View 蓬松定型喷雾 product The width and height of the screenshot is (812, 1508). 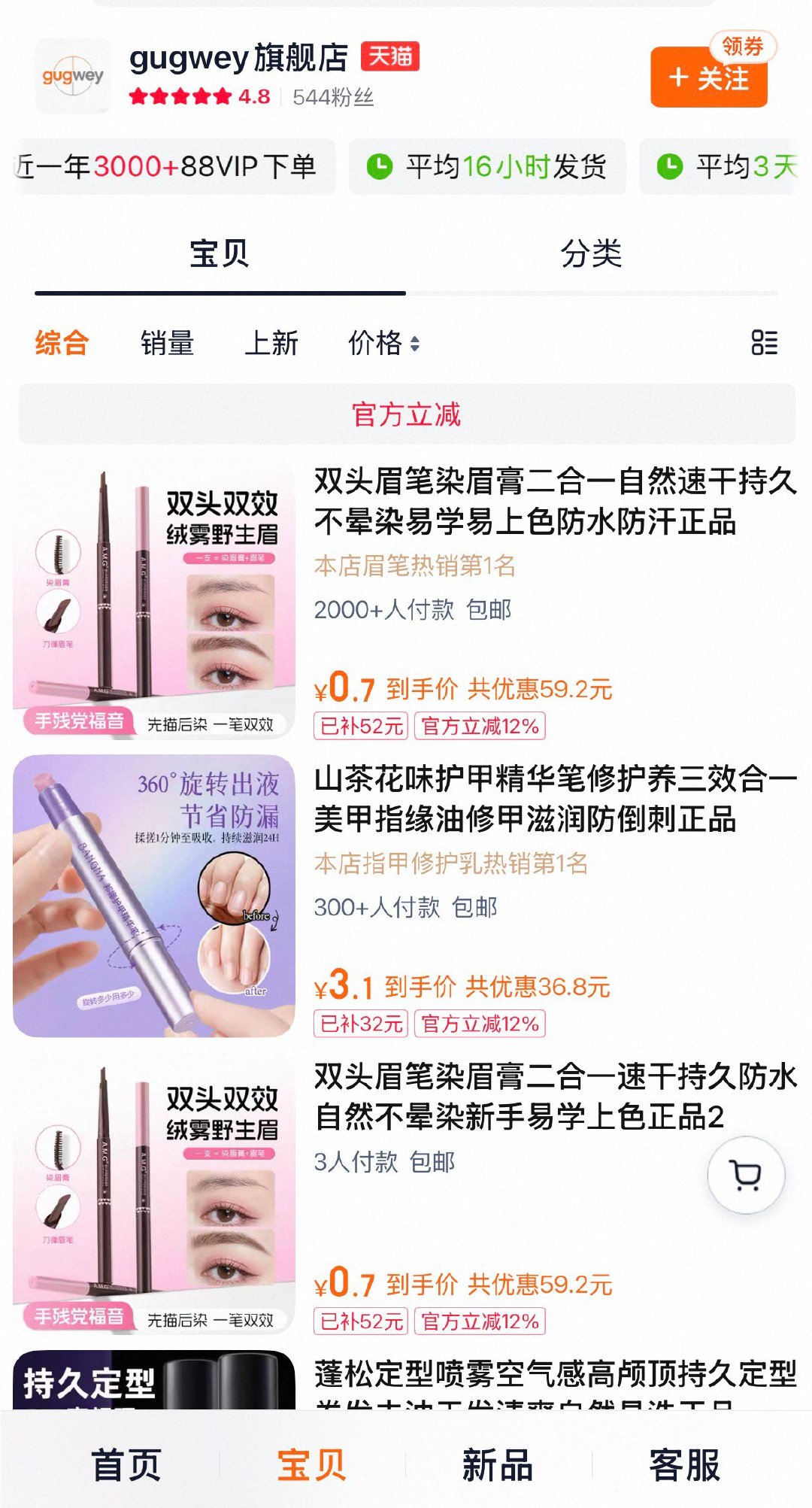click(555, 1375)
